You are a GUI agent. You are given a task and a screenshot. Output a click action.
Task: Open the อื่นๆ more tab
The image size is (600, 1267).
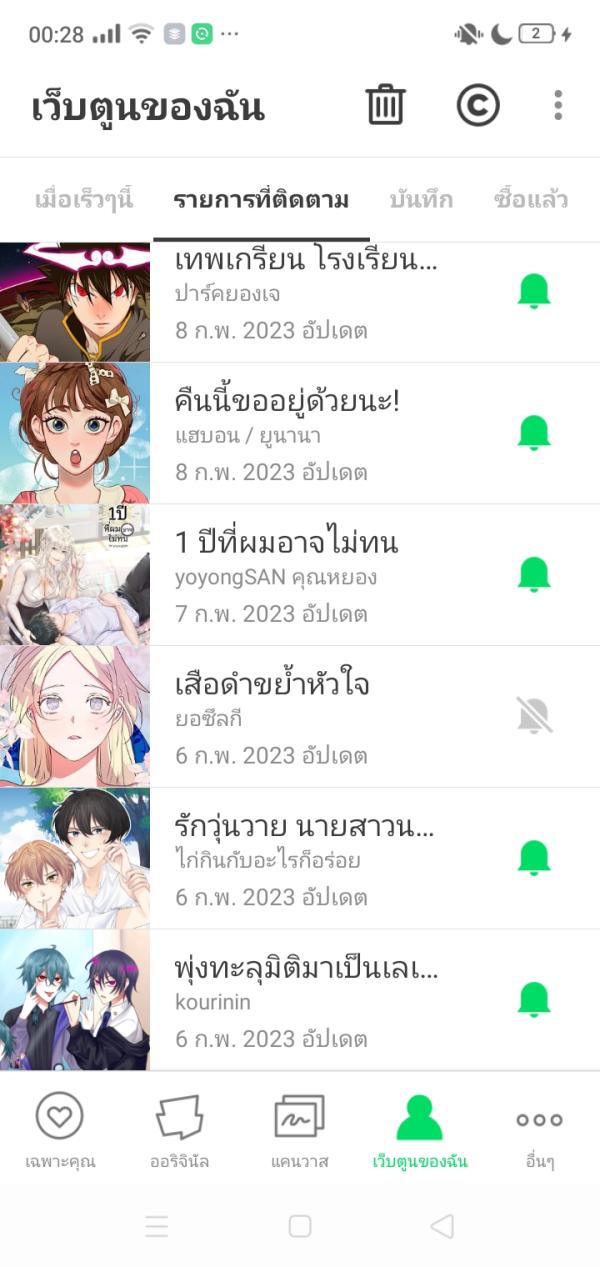coord(539,1130)
